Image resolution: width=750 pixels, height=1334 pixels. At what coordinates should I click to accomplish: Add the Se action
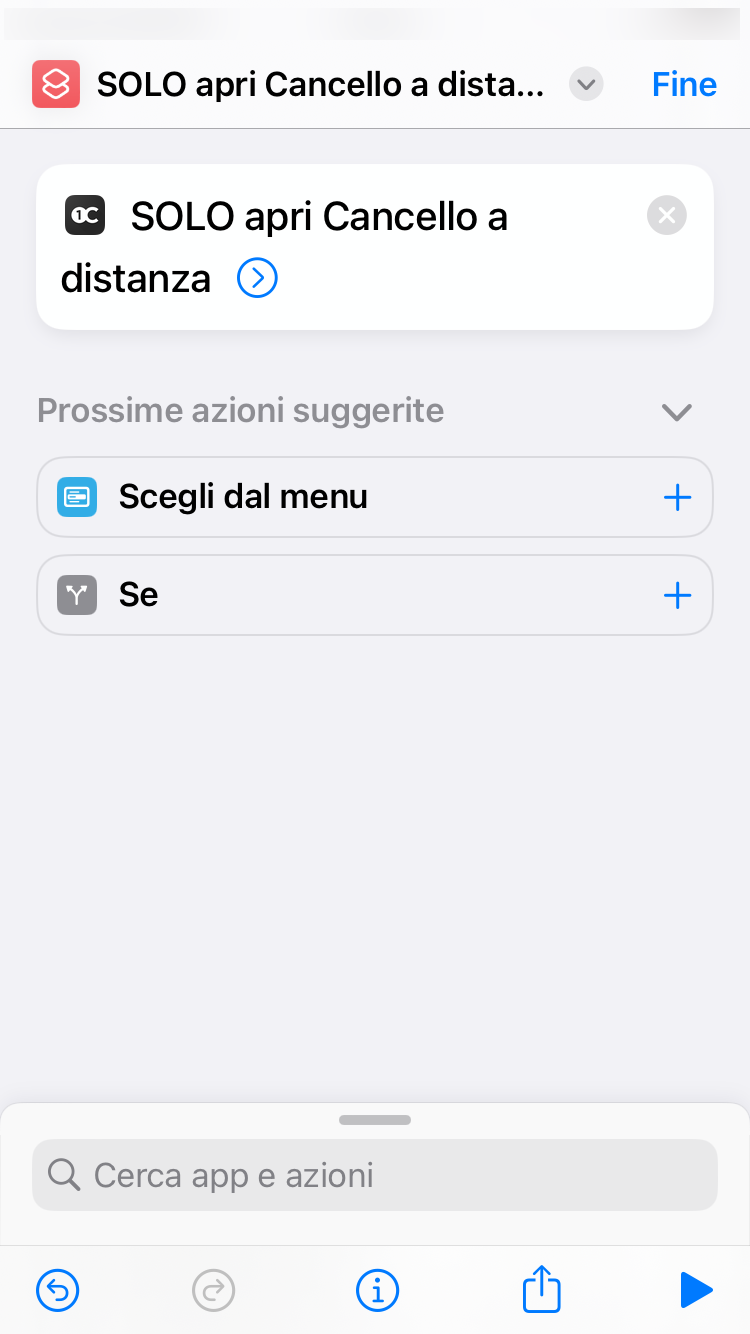pyautogui.click(x=677, y=596)
